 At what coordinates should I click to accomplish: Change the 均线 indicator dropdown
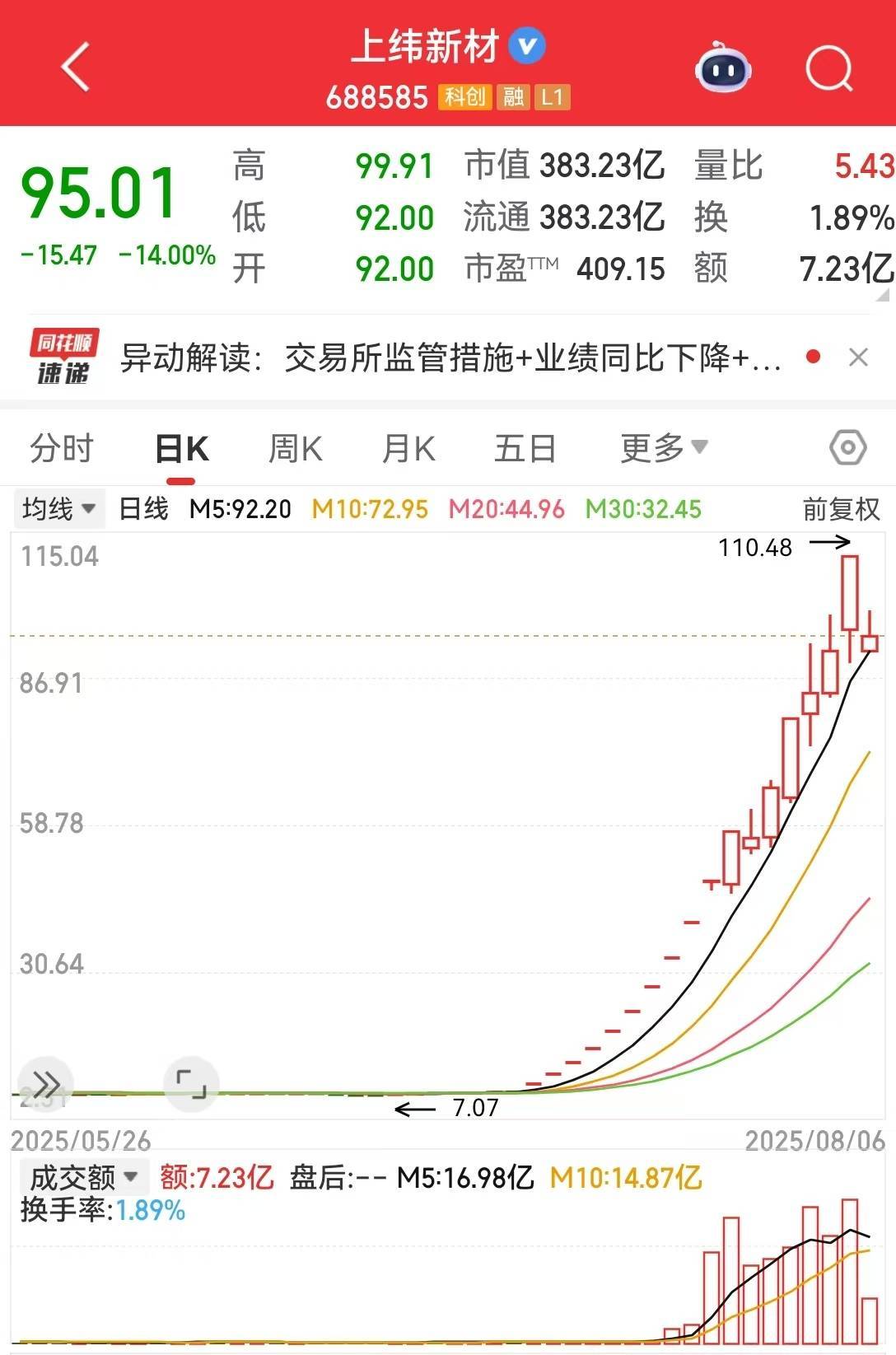[x=58, y=509]
